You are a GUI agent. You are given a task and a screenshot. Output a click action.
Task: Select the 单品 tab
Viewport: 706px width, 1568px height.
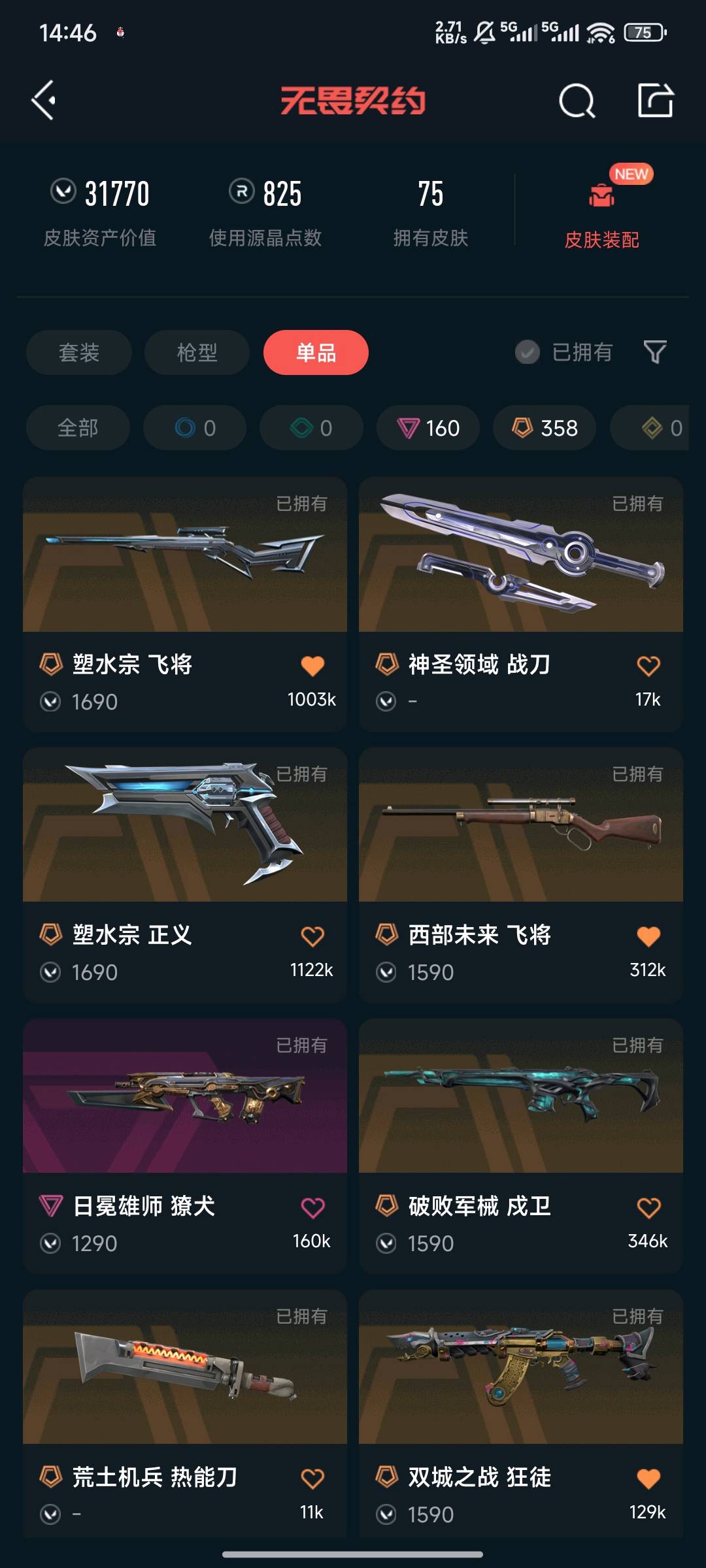tap(316, 352)
